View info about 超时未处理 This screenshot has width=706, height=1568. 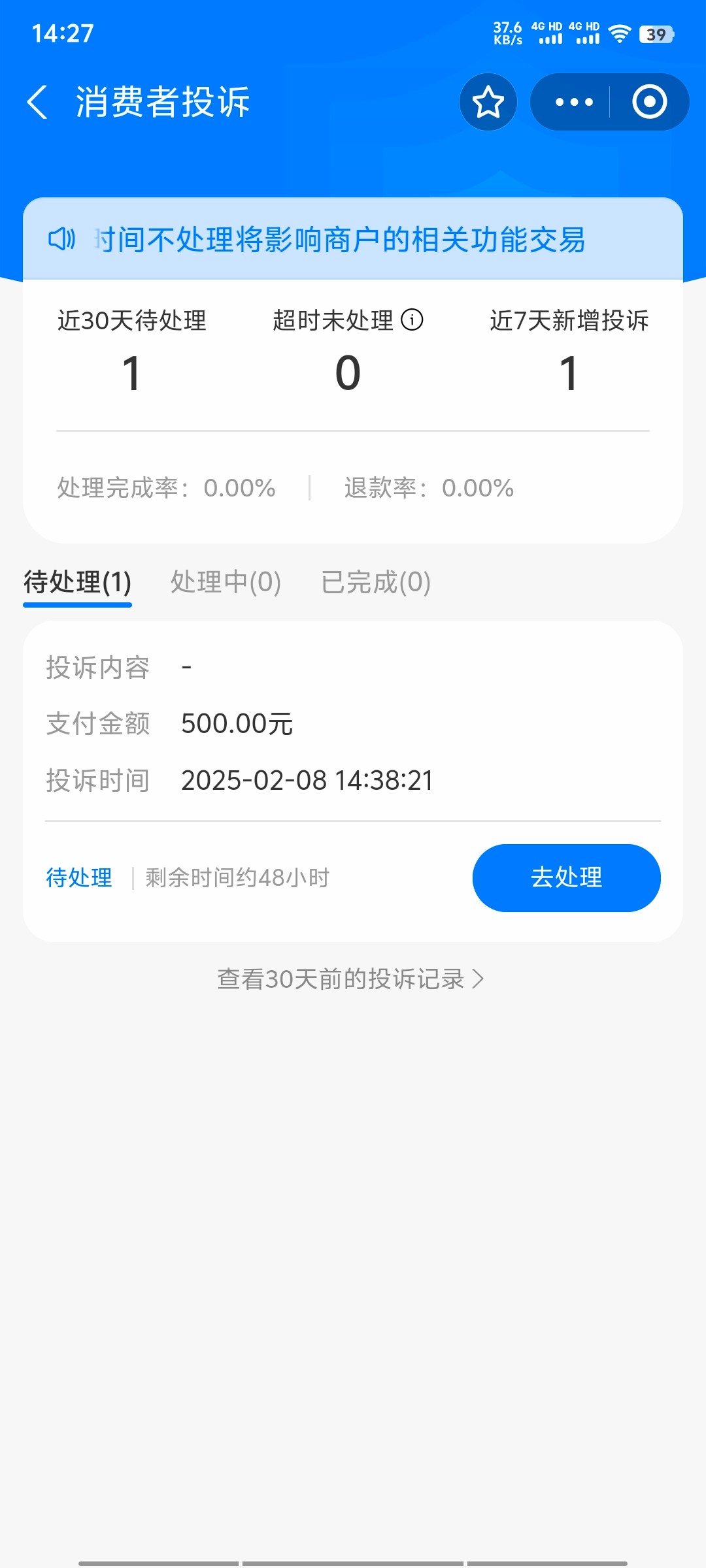pyautogui.click(x=412, y=320)
